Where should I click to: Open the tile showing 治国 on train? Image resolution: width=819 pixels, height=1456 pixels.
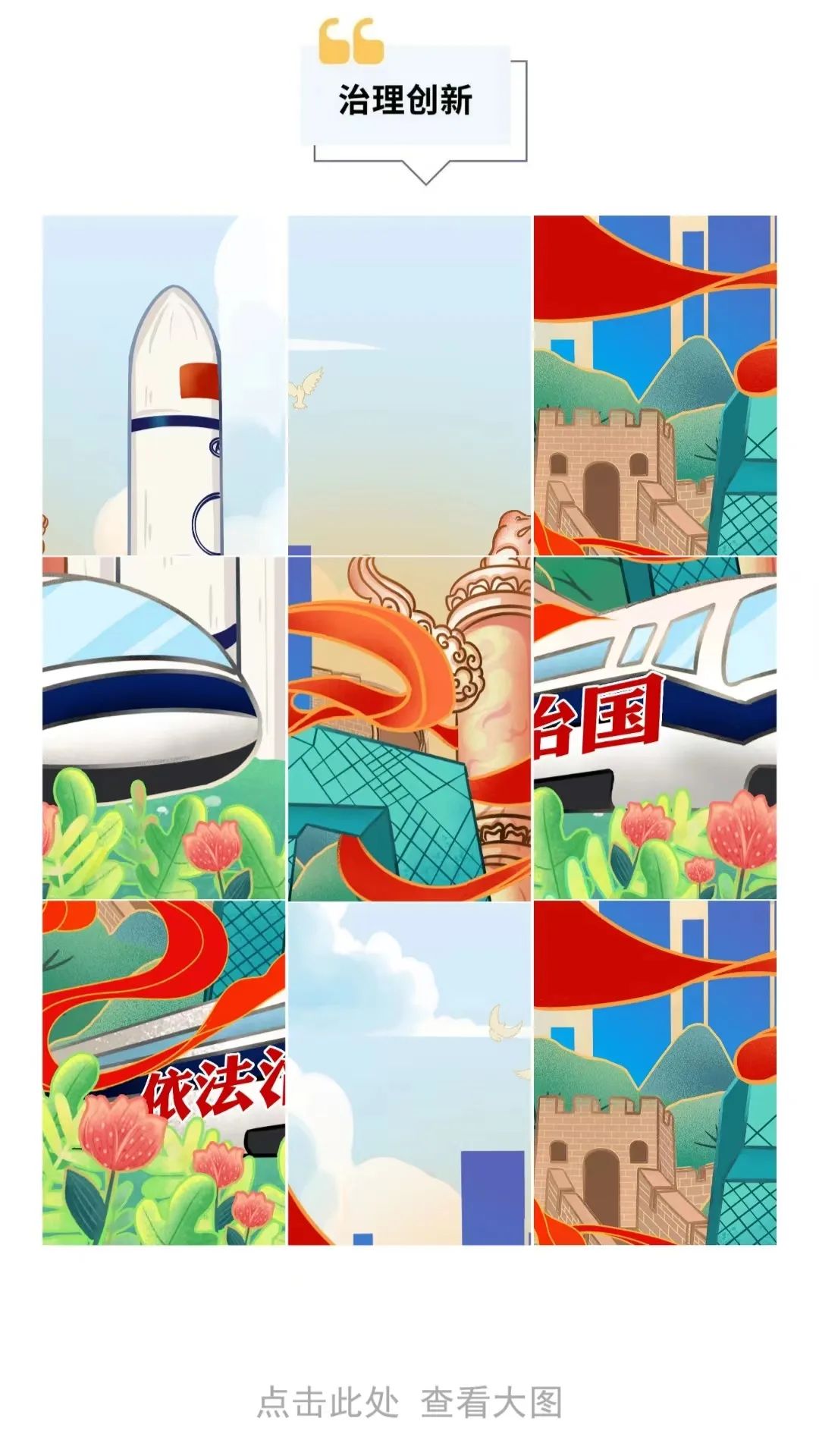click(x=655, y=728)
